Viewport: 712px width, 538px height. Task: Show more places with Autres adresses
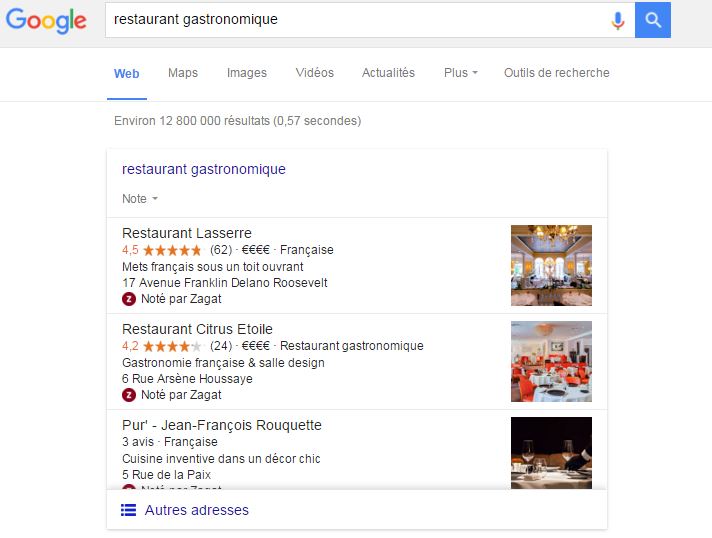[196, 510]
